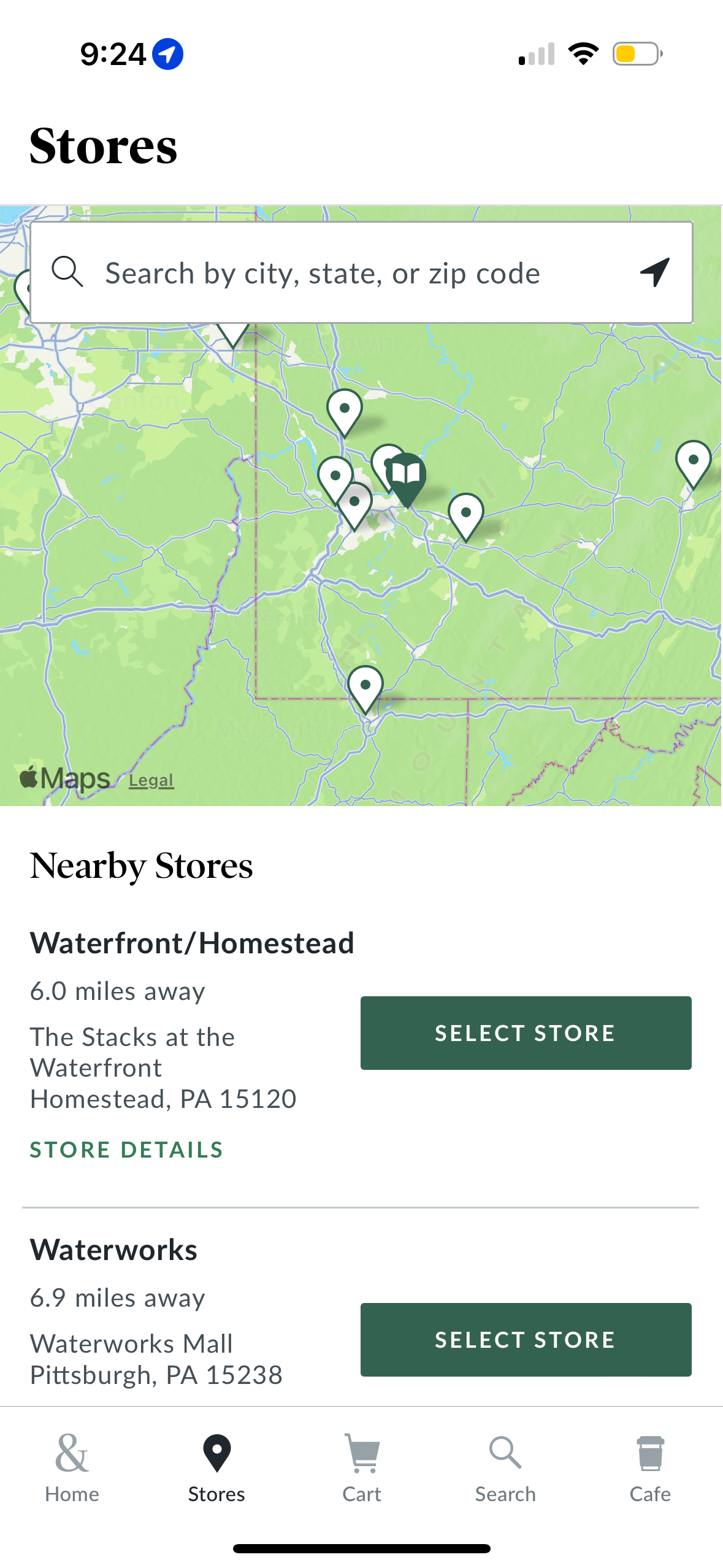Select the southernmost map pin near Morgantown
Image resolution: width=723 pixels, height=1568 pixels.
pyautogui.click(x=365, y=684)
